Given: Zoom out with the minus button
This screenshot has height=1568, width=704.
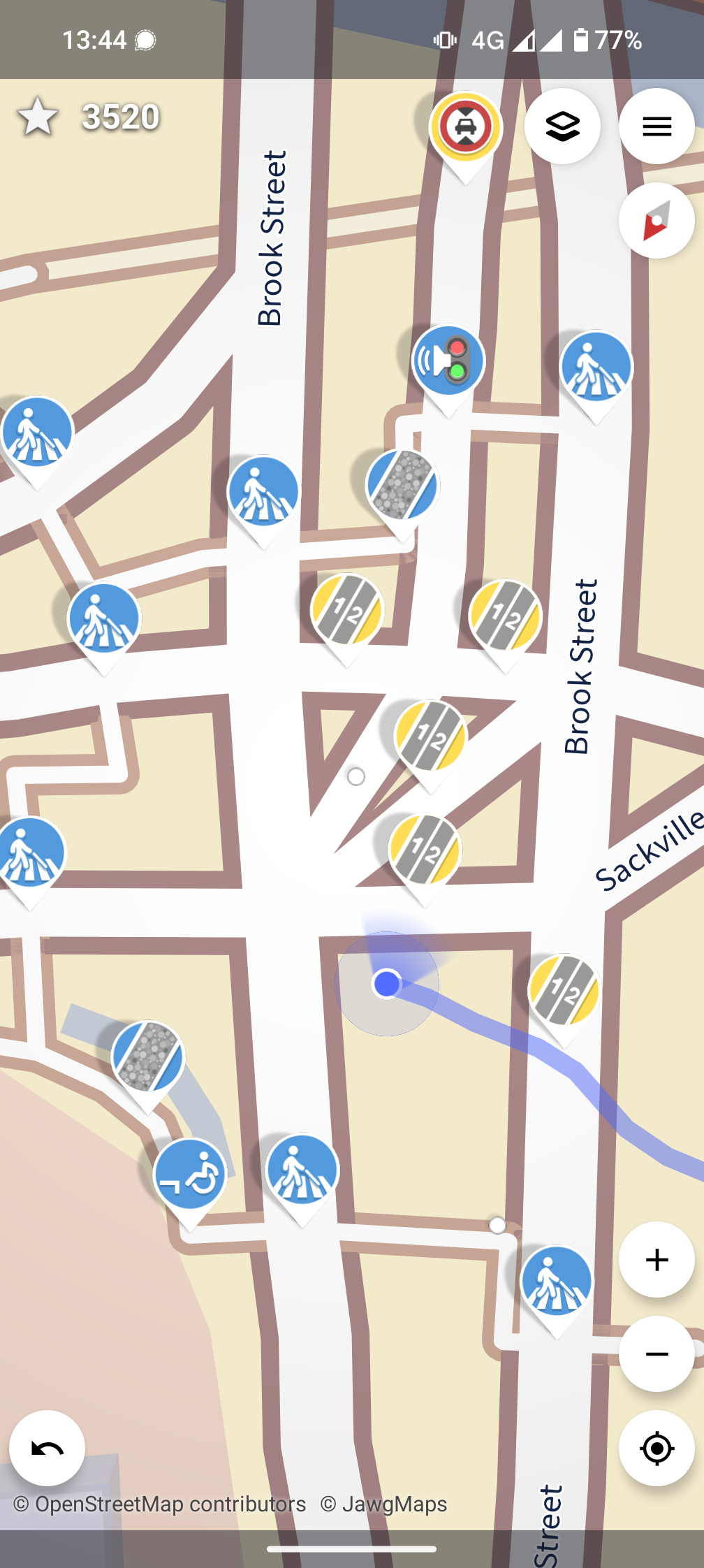Looking at the screenshot, I should 657,1354.
